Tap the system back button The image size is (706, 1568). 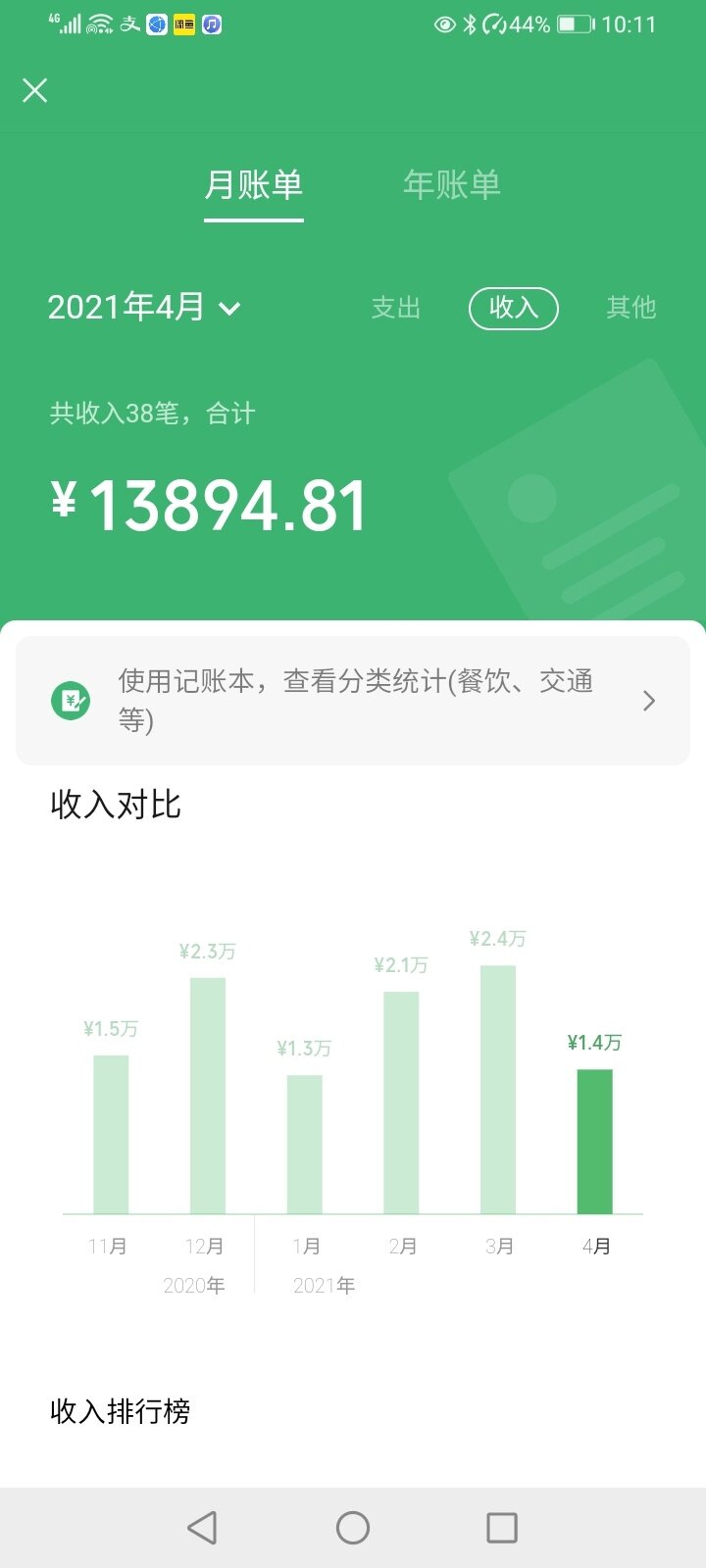pyautogui.click(x=202, y=1527)
